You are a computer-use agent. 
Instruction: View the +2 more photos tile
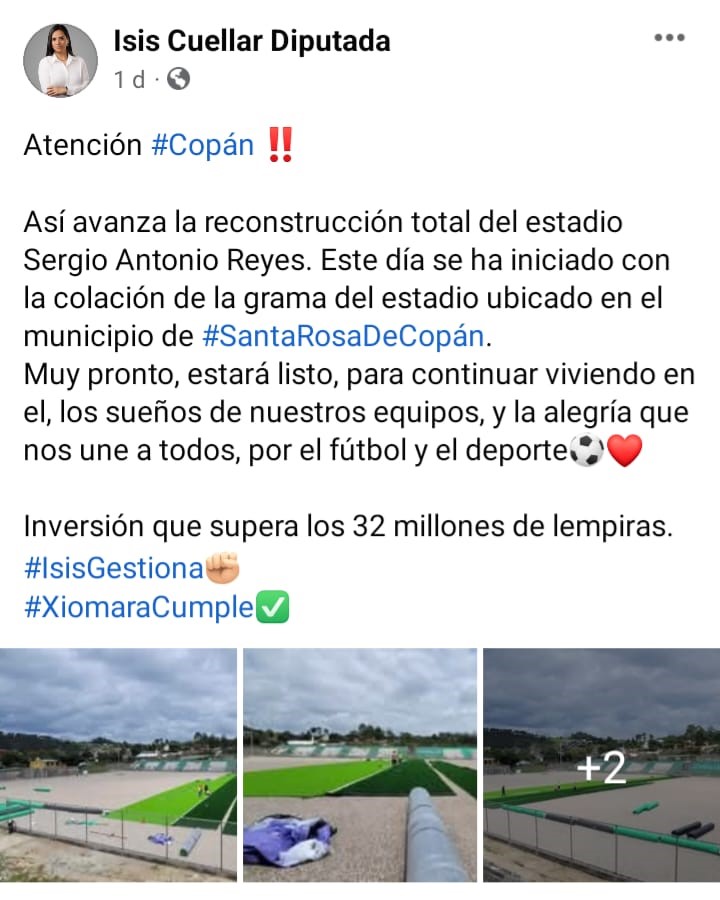(601, 765)
